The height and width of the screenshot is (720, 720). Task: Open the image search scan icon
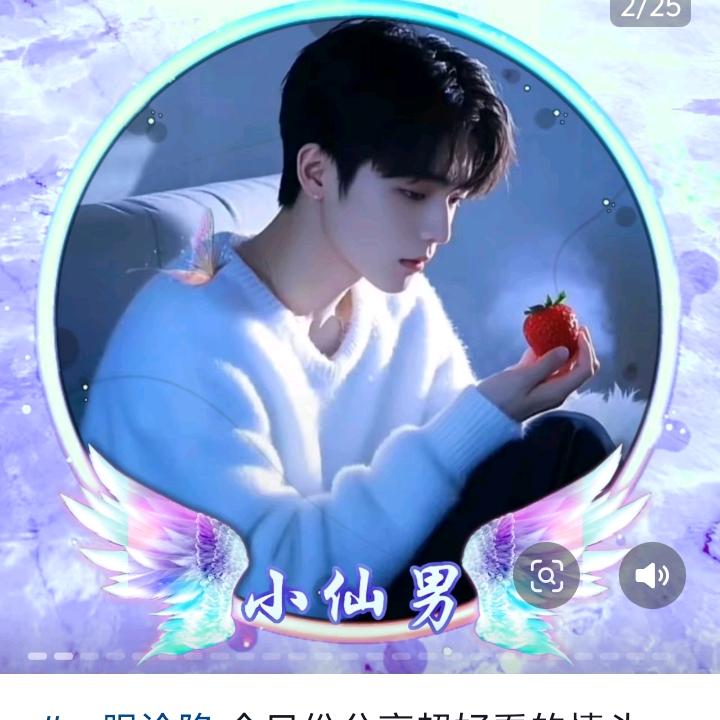point(546,575)
